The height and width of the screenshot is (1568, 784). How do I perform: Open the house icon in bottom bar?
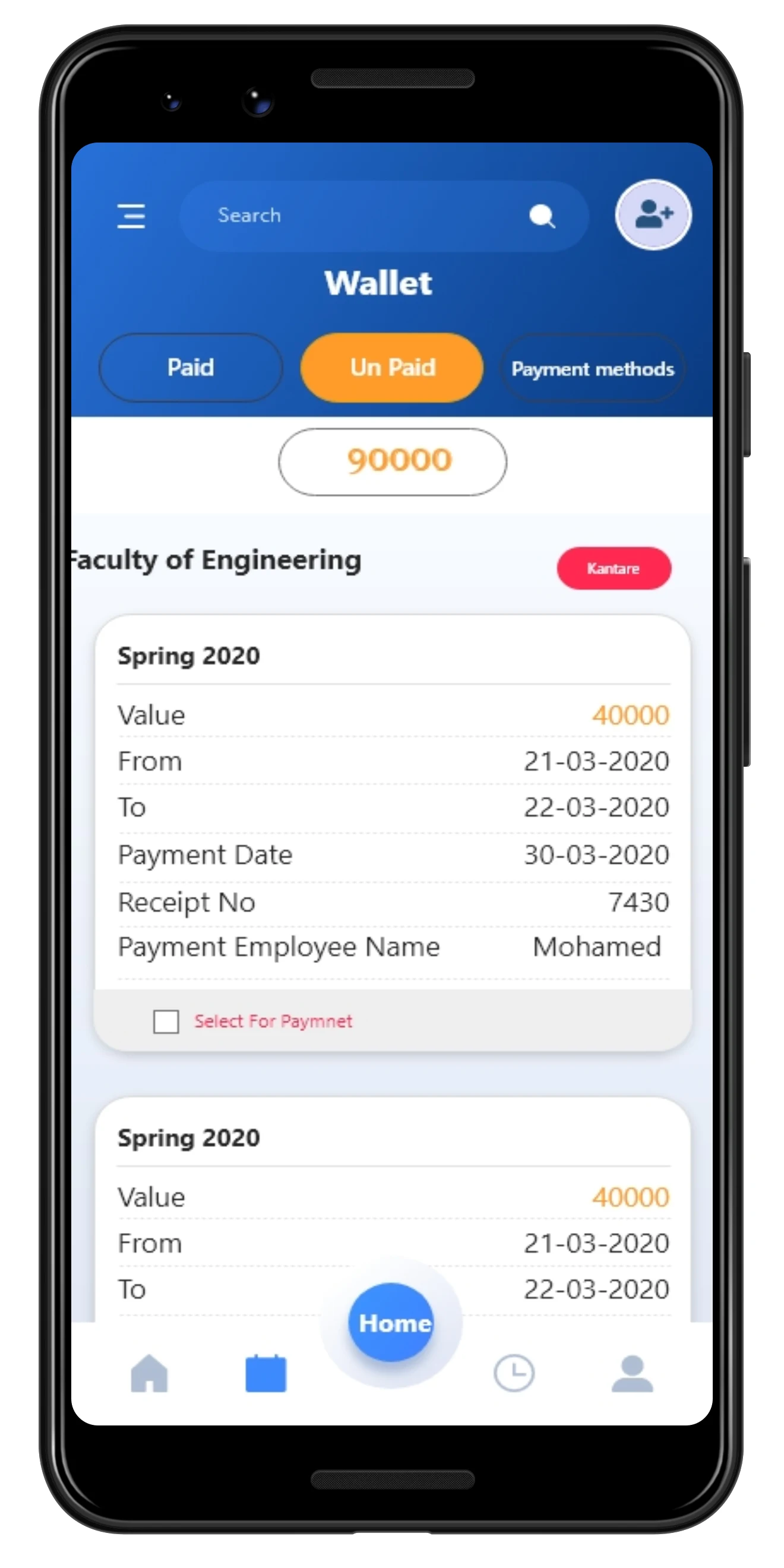tap(149, 1373)
